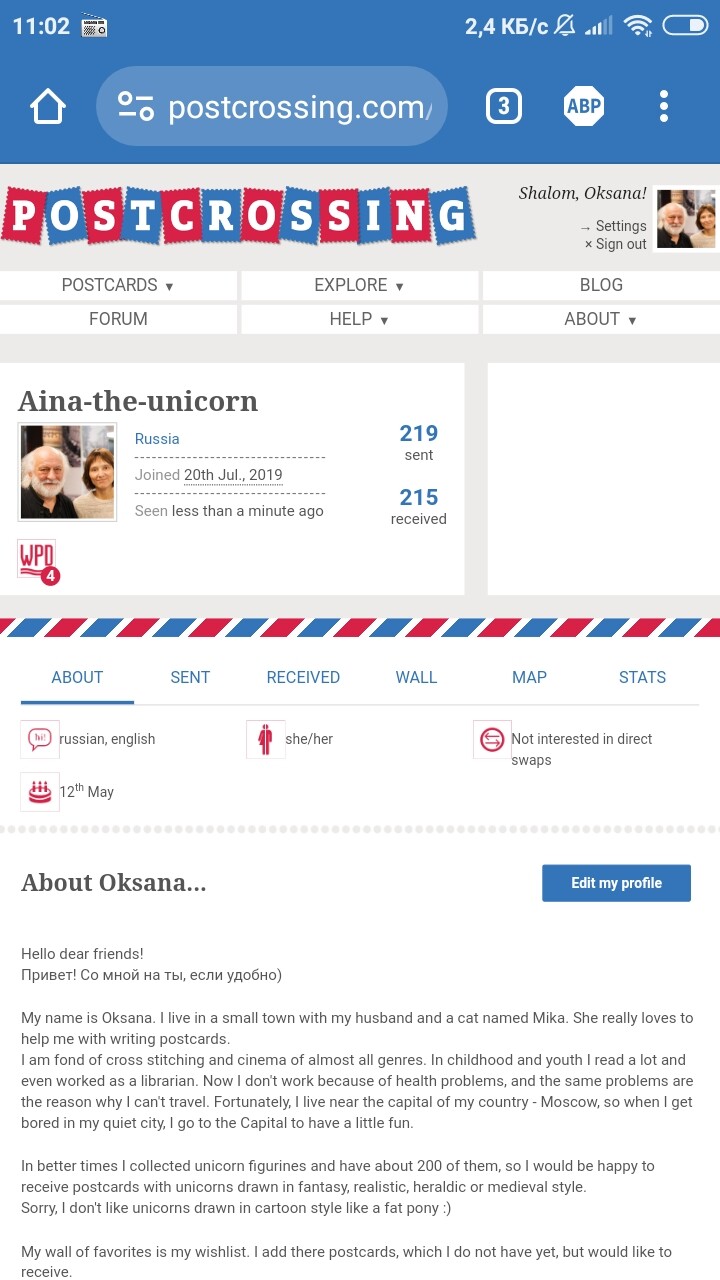Open the tab switcher showing 3 tabs

pos(504,106)
